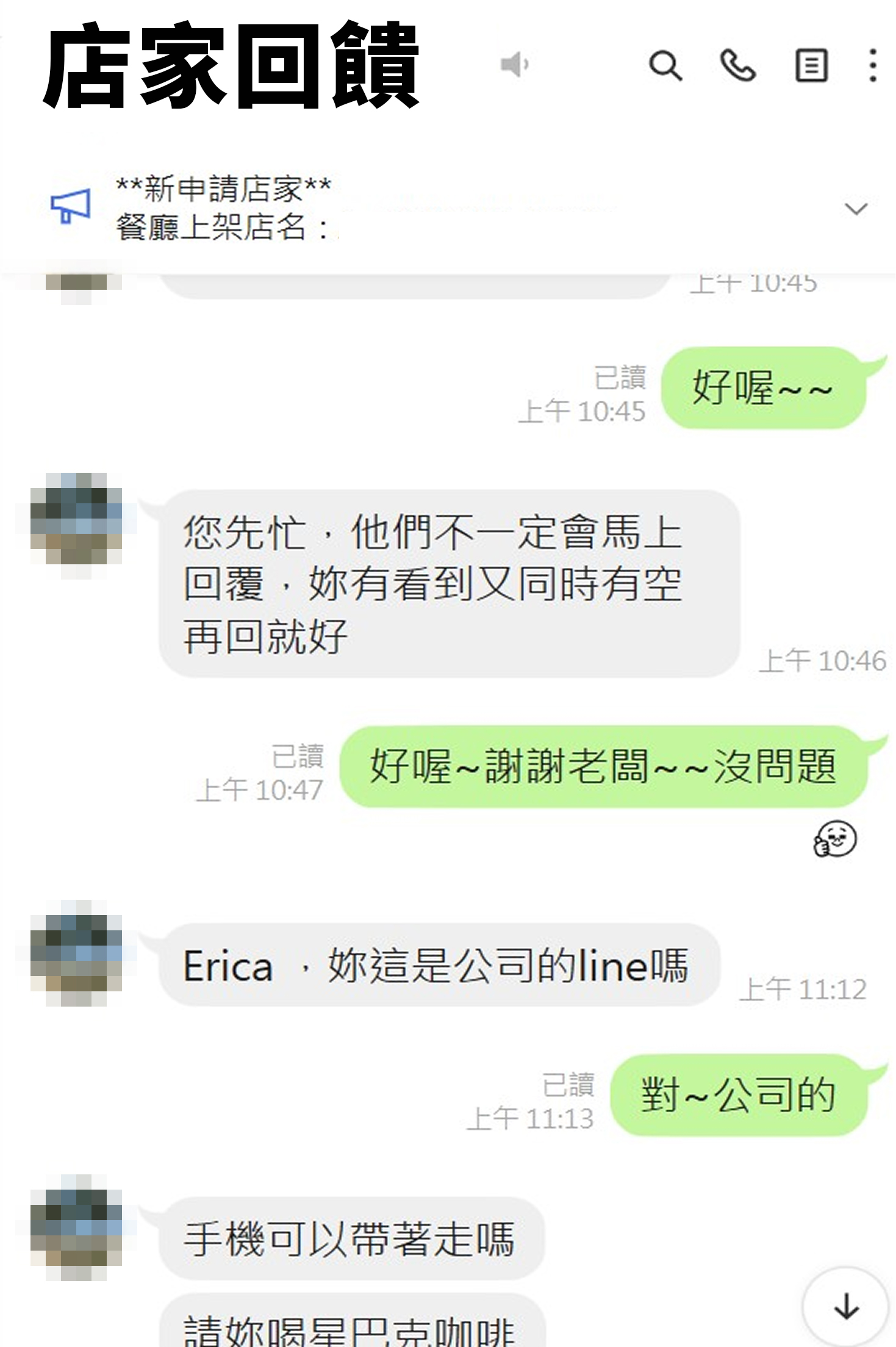Expand the pinned announcement chevron

point(856,209)
